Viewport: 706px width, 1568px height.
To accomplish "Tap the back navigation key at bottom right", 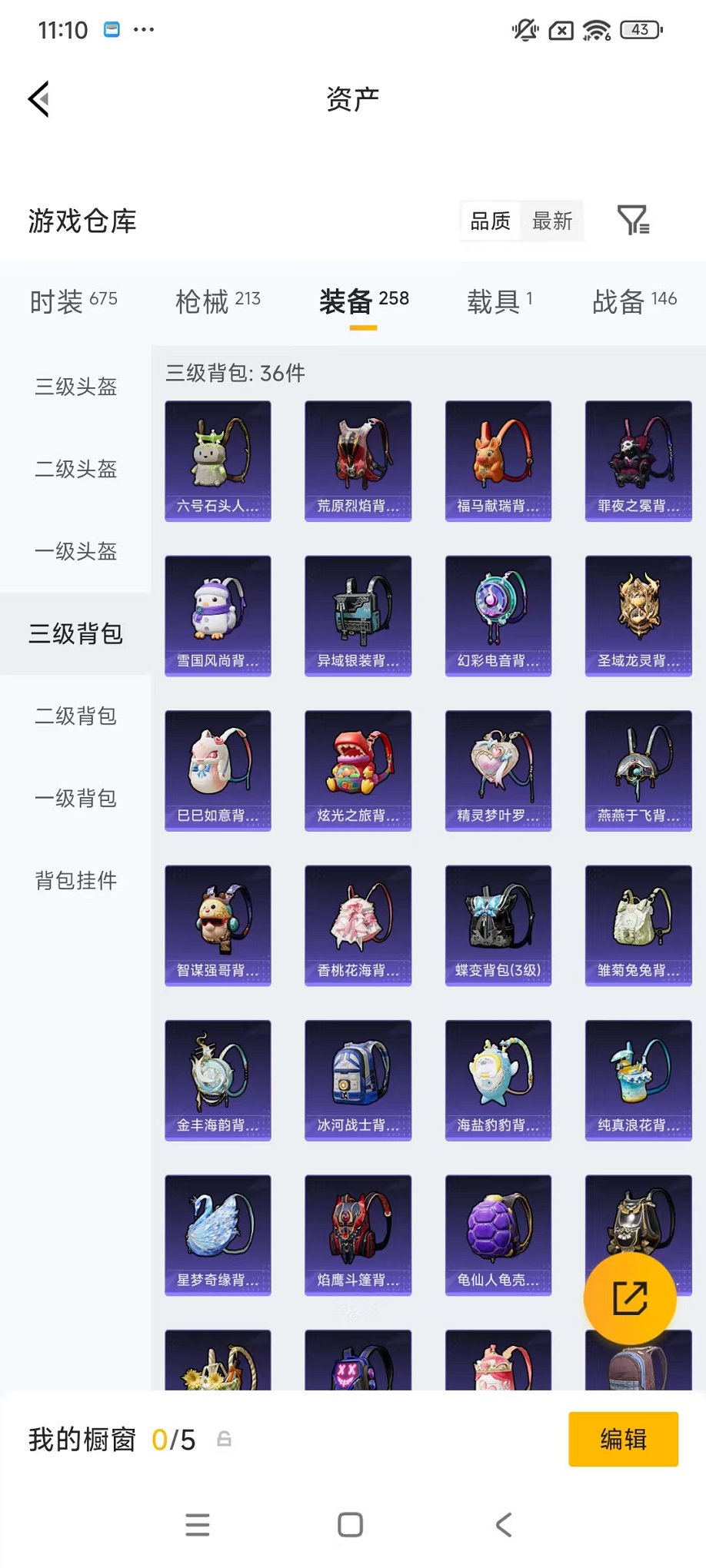I will (504, 1525).
